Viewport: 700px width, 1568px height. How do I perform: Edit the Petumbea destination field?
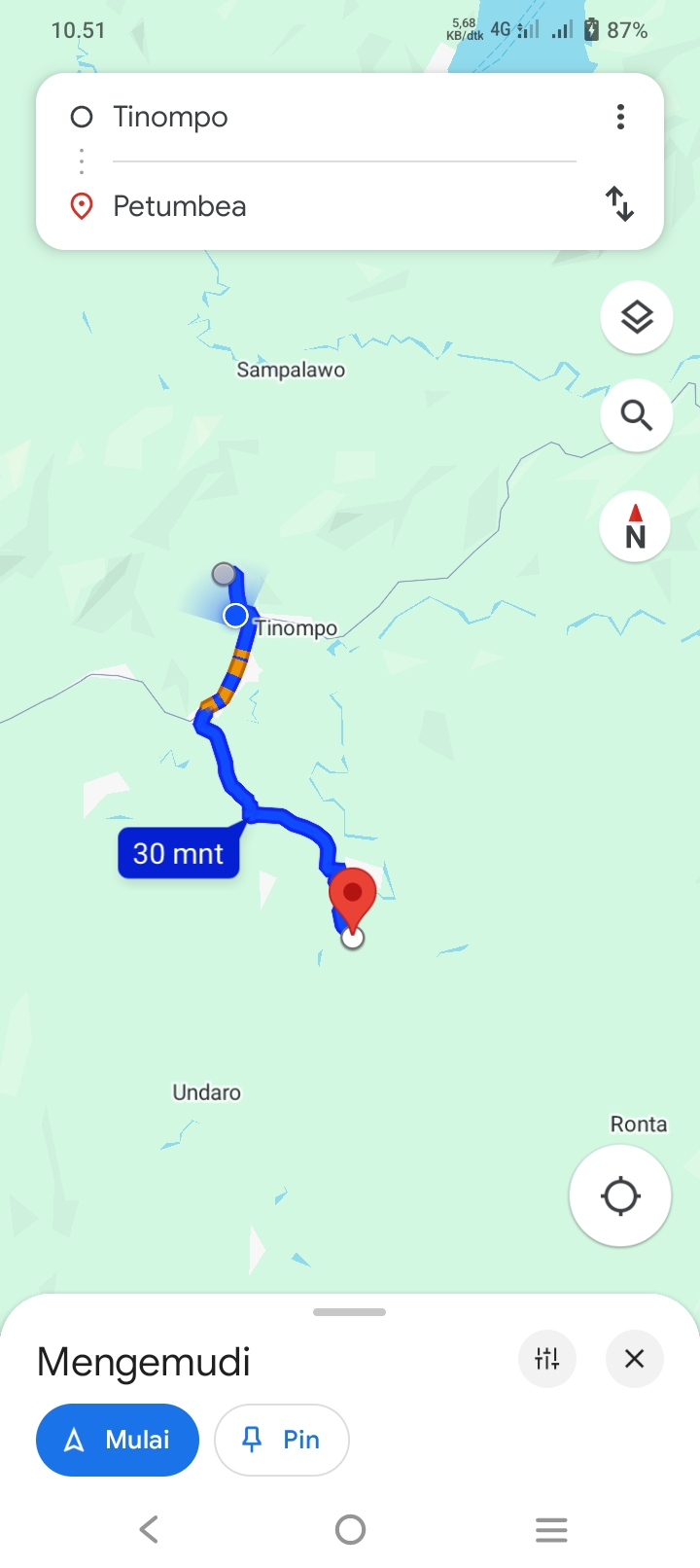click(x=344, y=206)
